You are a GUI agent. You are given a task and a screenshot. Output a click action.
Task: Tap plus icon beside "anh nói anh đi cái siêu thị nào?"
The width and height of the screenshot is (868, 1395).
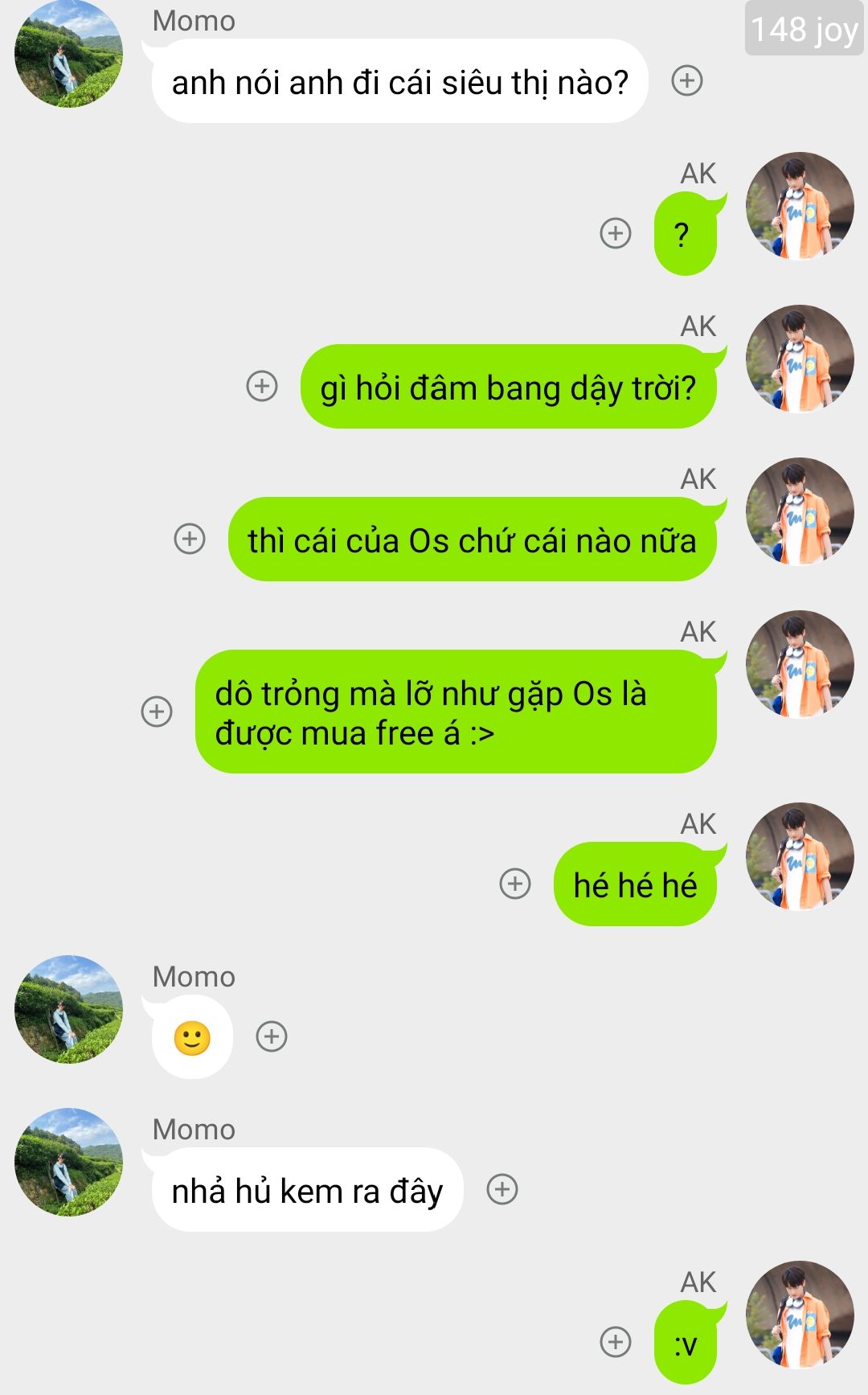(x=686, y=80)
